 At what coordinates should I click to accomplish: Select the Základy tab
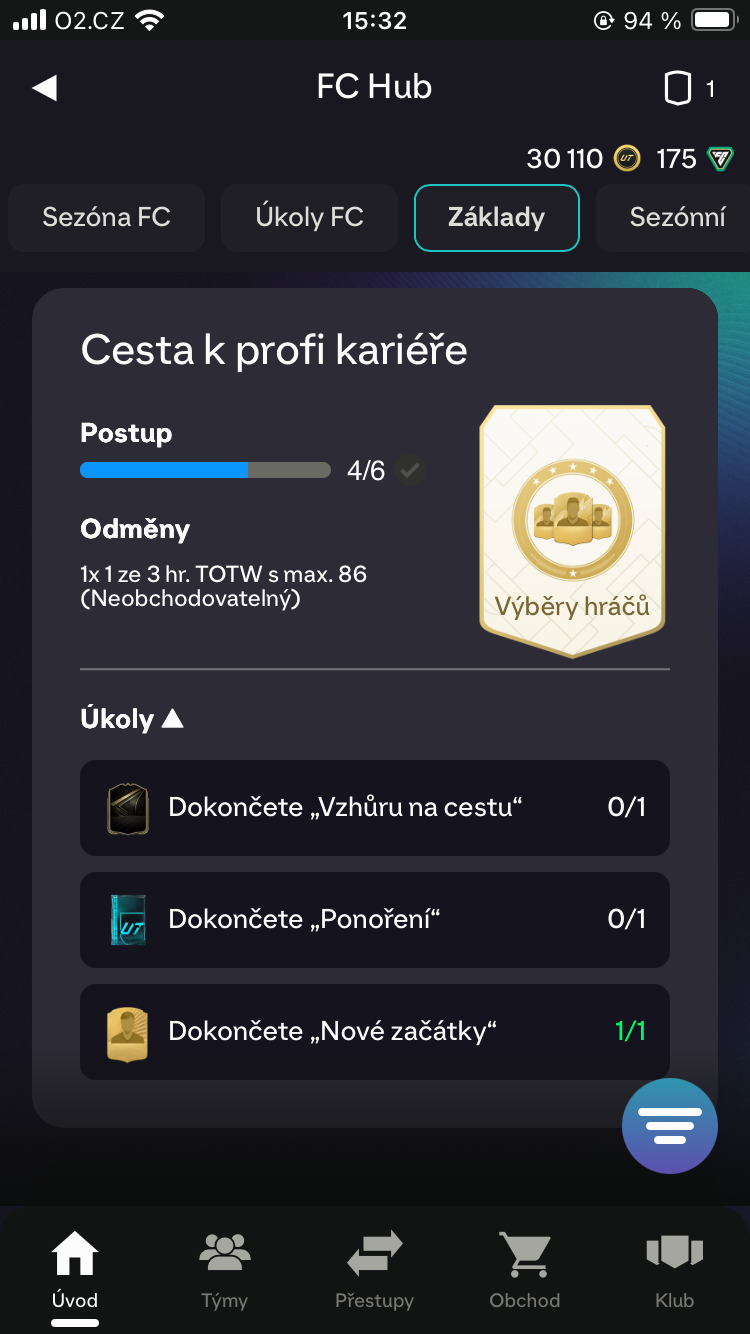(x=496, y=217)
